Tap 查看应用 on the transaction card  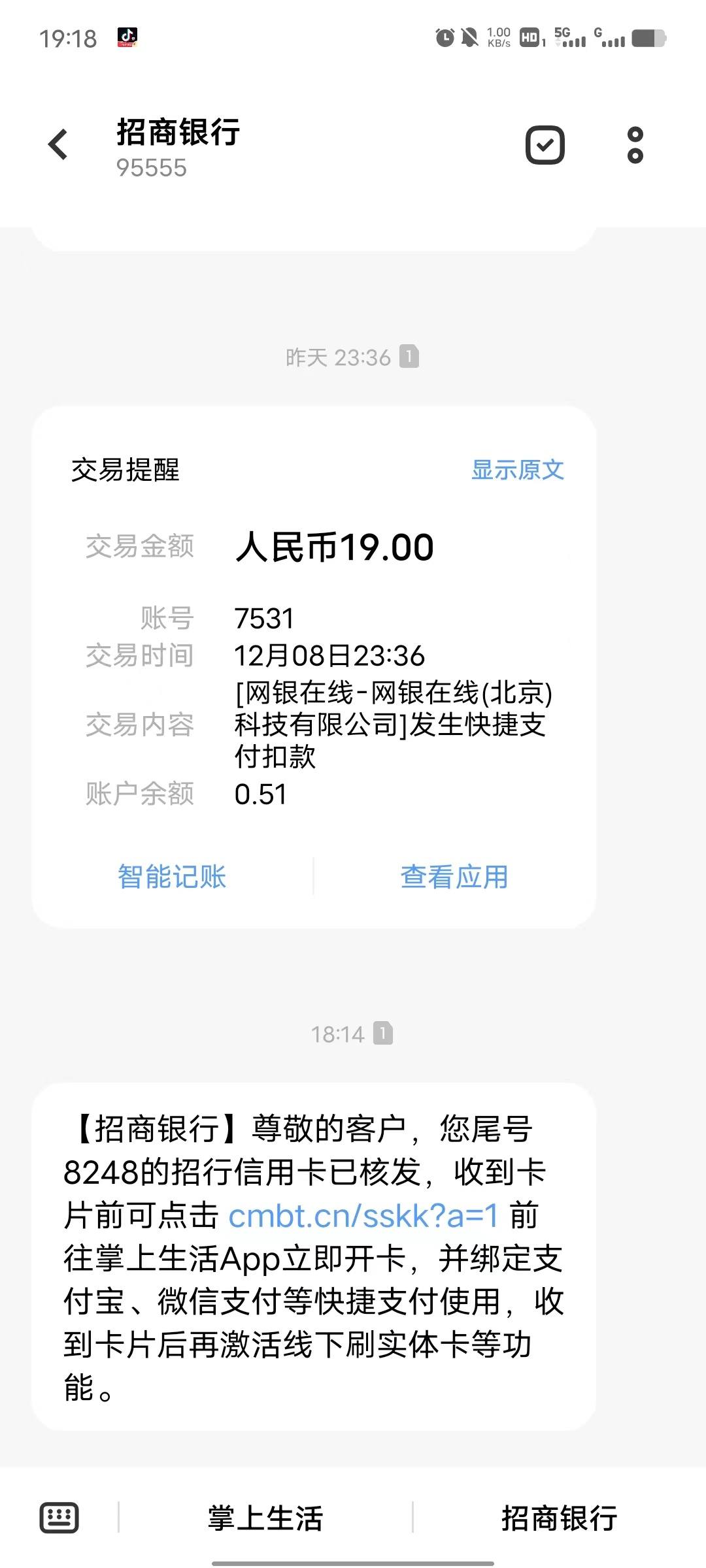click(x=454, y=877)
